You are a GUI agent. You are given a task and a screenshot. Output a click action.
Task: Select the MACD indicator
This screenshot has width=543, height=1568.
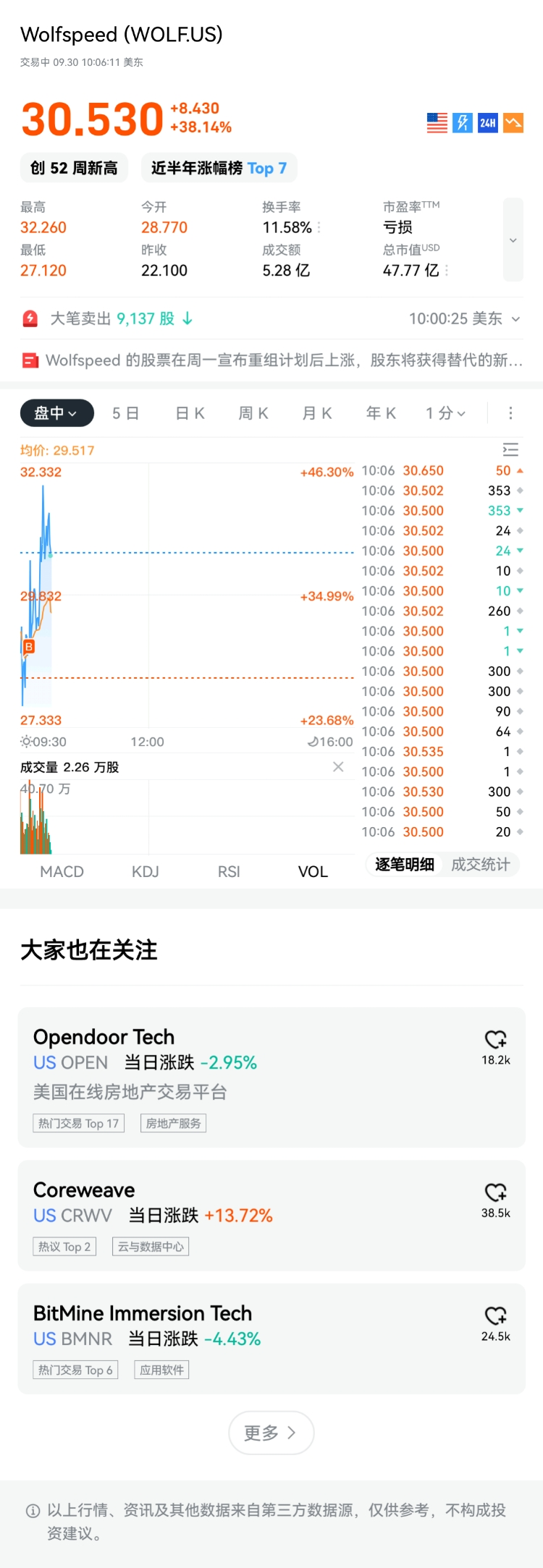(x=62, y=872)
